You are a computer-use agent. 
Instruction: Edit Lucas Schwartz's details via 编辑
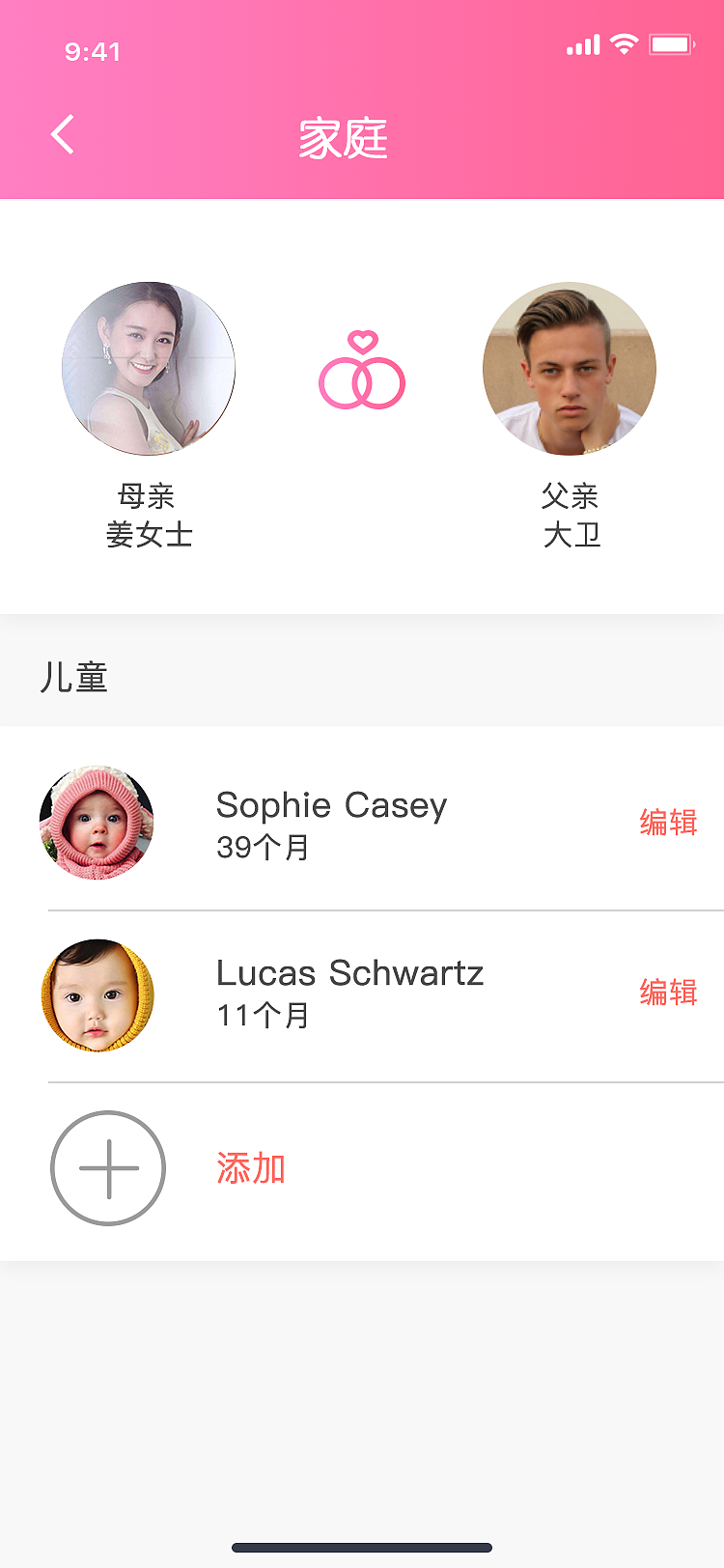pyautogui.click(x=668, y=993)
